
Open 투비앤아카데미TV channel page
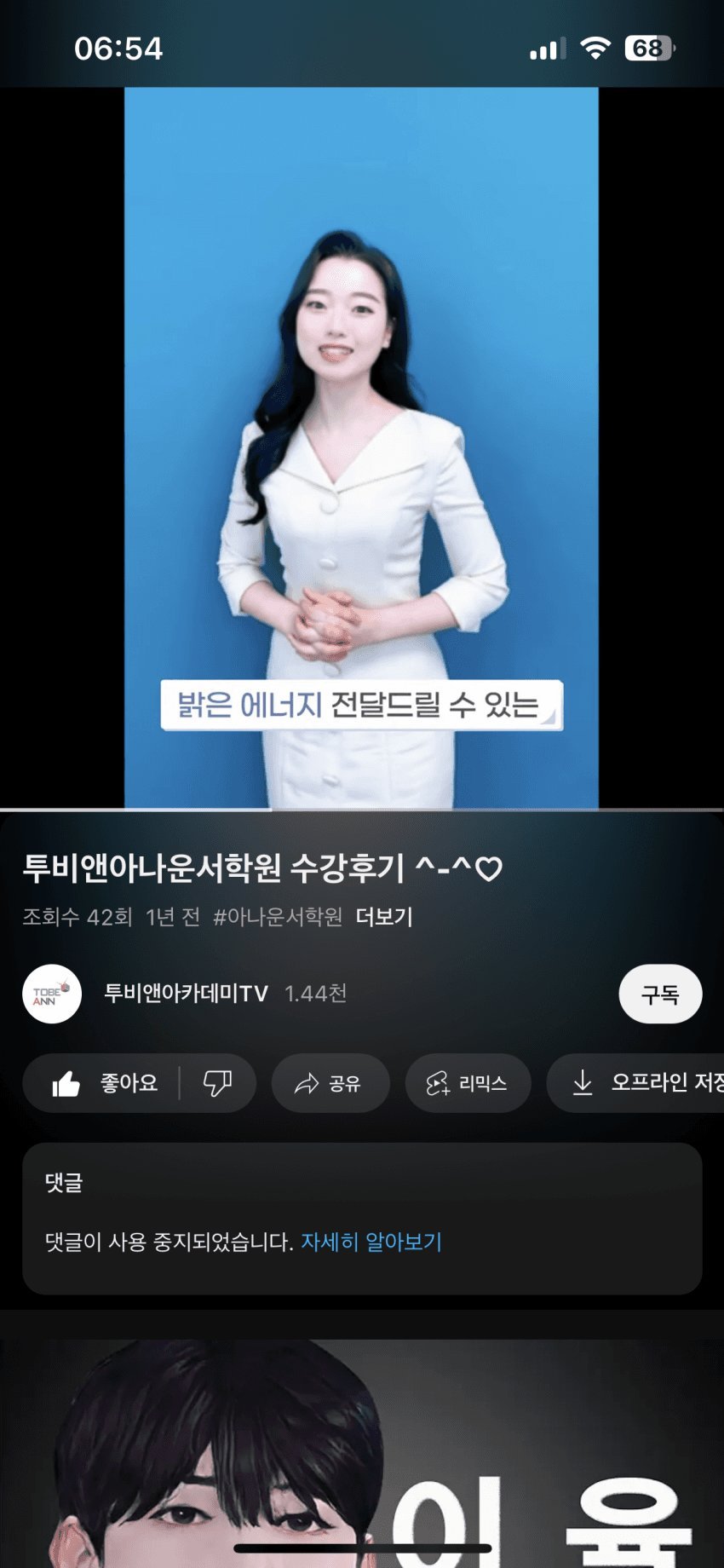(x=186, y=994)
